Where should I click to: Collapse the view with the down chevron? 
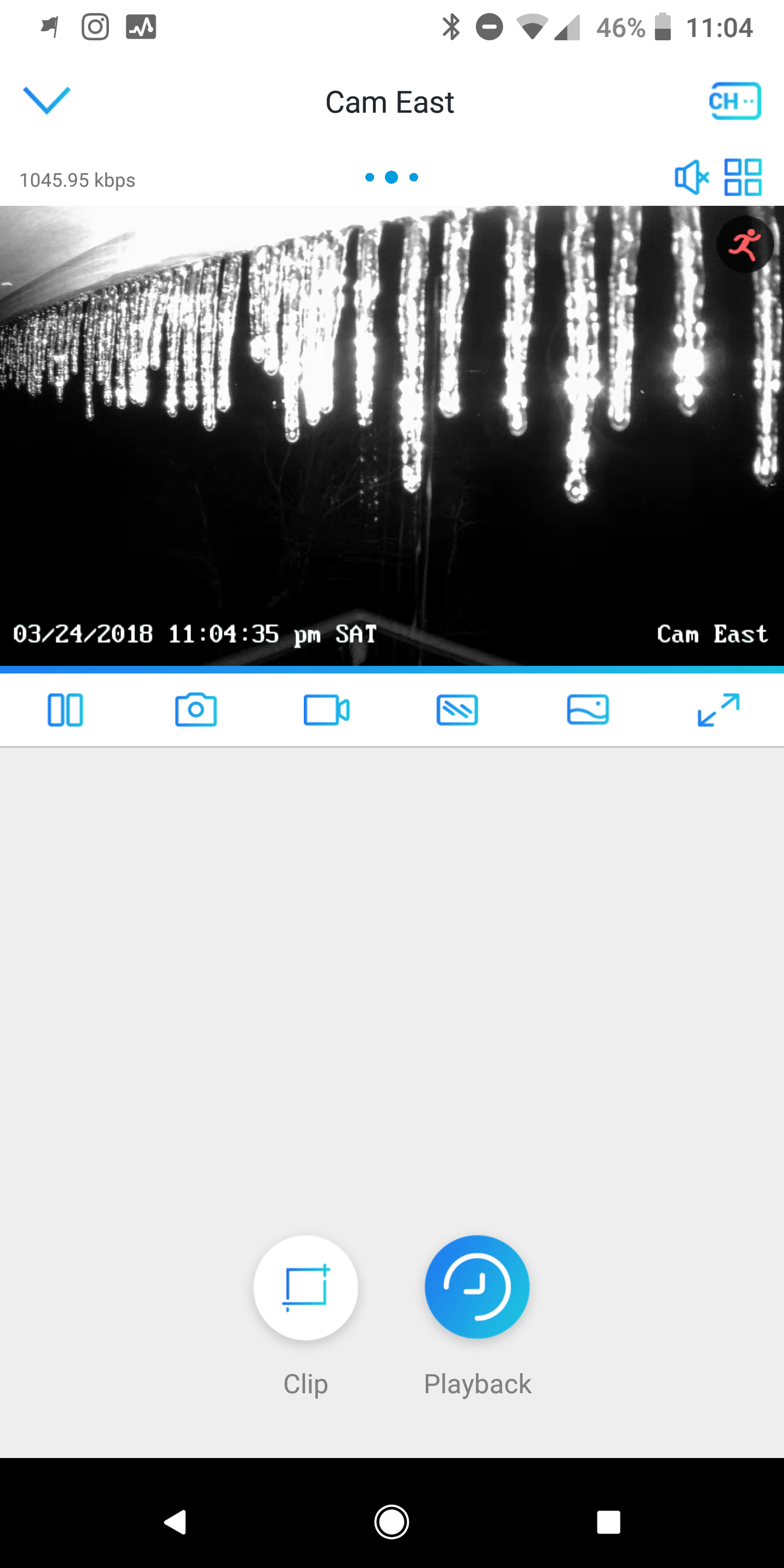tap(47, 100)
